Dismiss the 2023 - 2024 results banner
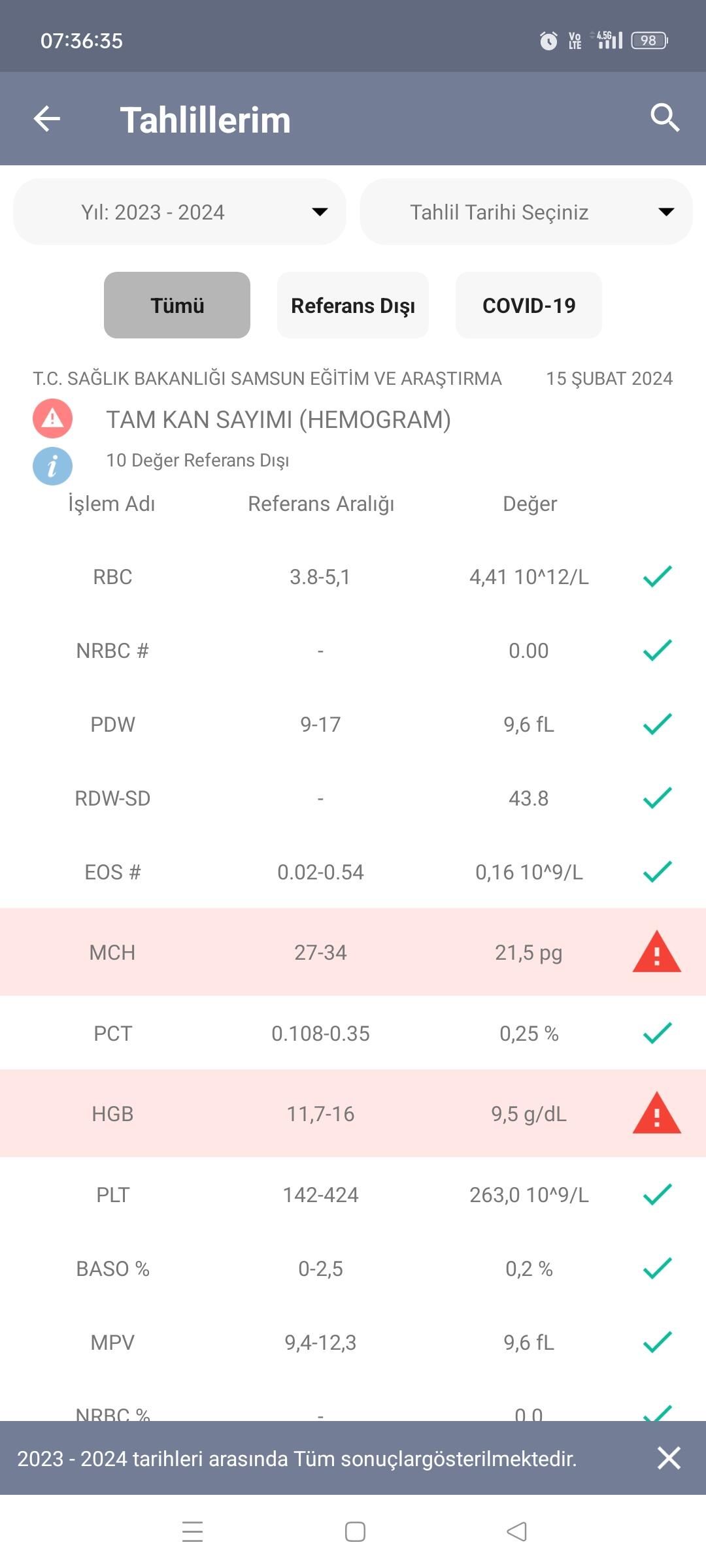This screenshot has width=706, height=1568. pos(669,1458)
